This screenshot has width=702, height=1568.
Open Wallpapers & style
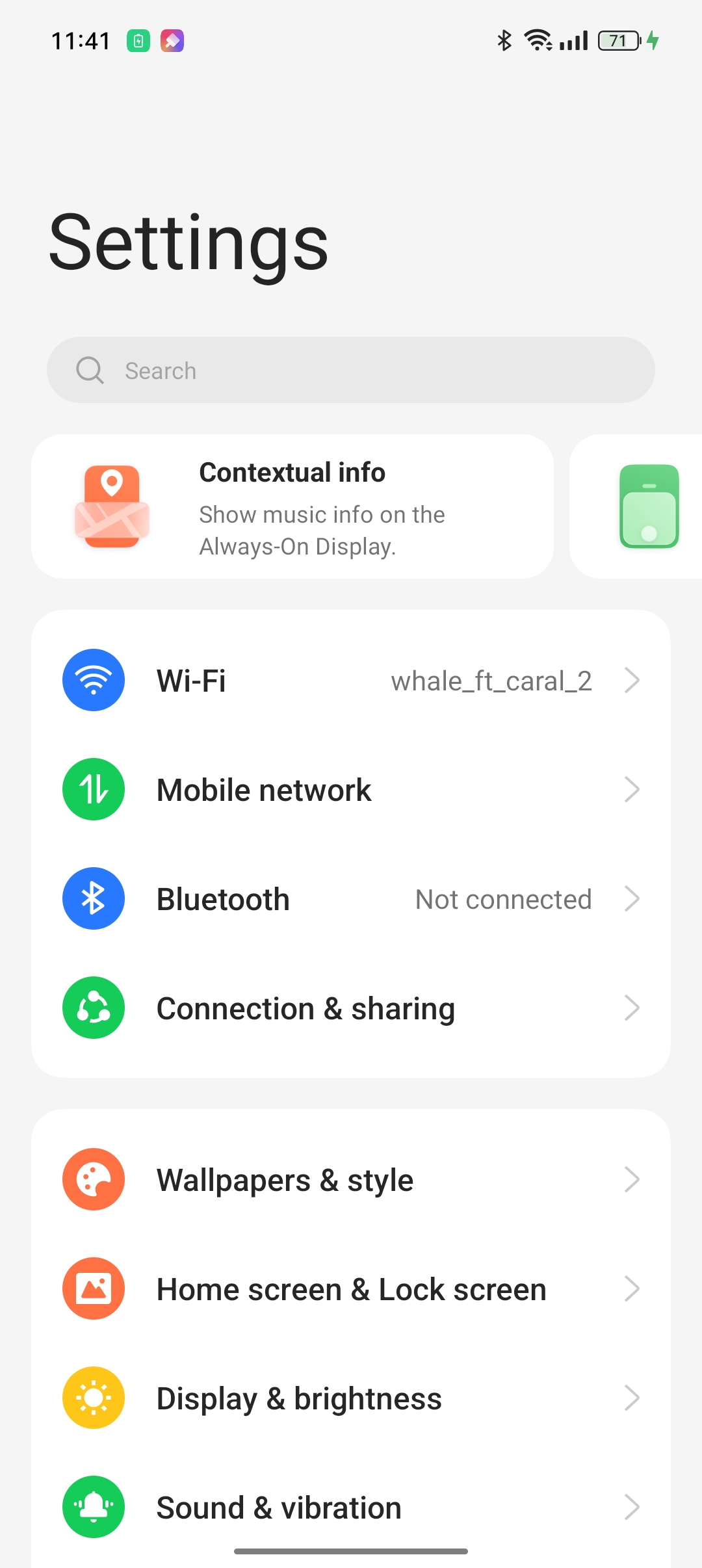tap(351, 1179)
